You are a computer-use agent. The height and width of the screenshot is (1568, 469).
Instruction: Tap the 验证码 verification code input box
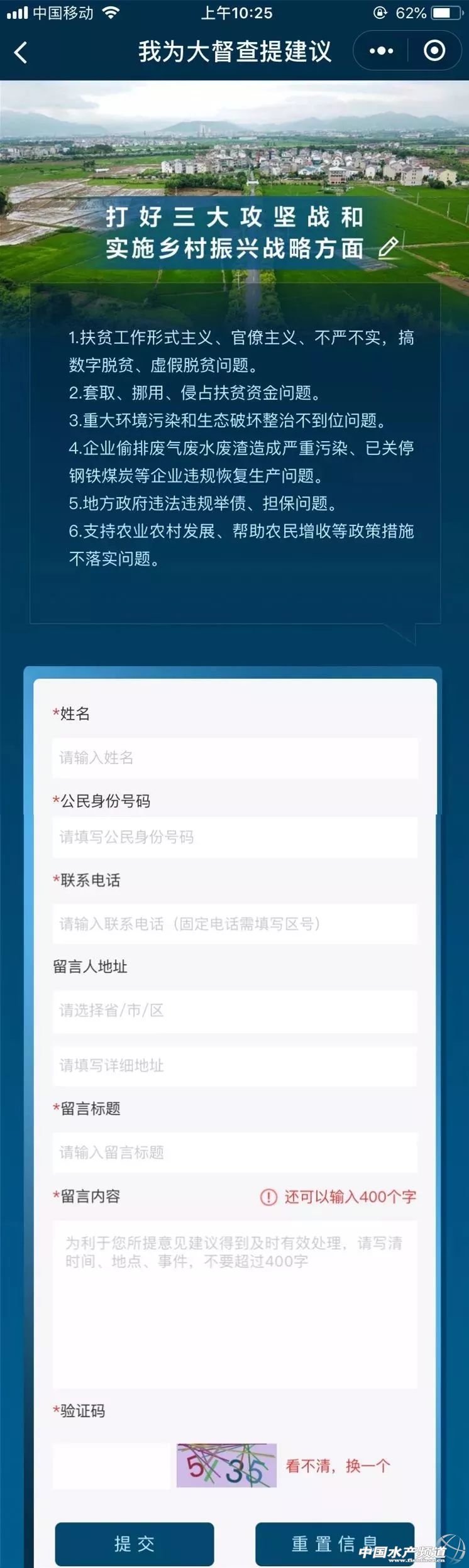[111, 1467]
